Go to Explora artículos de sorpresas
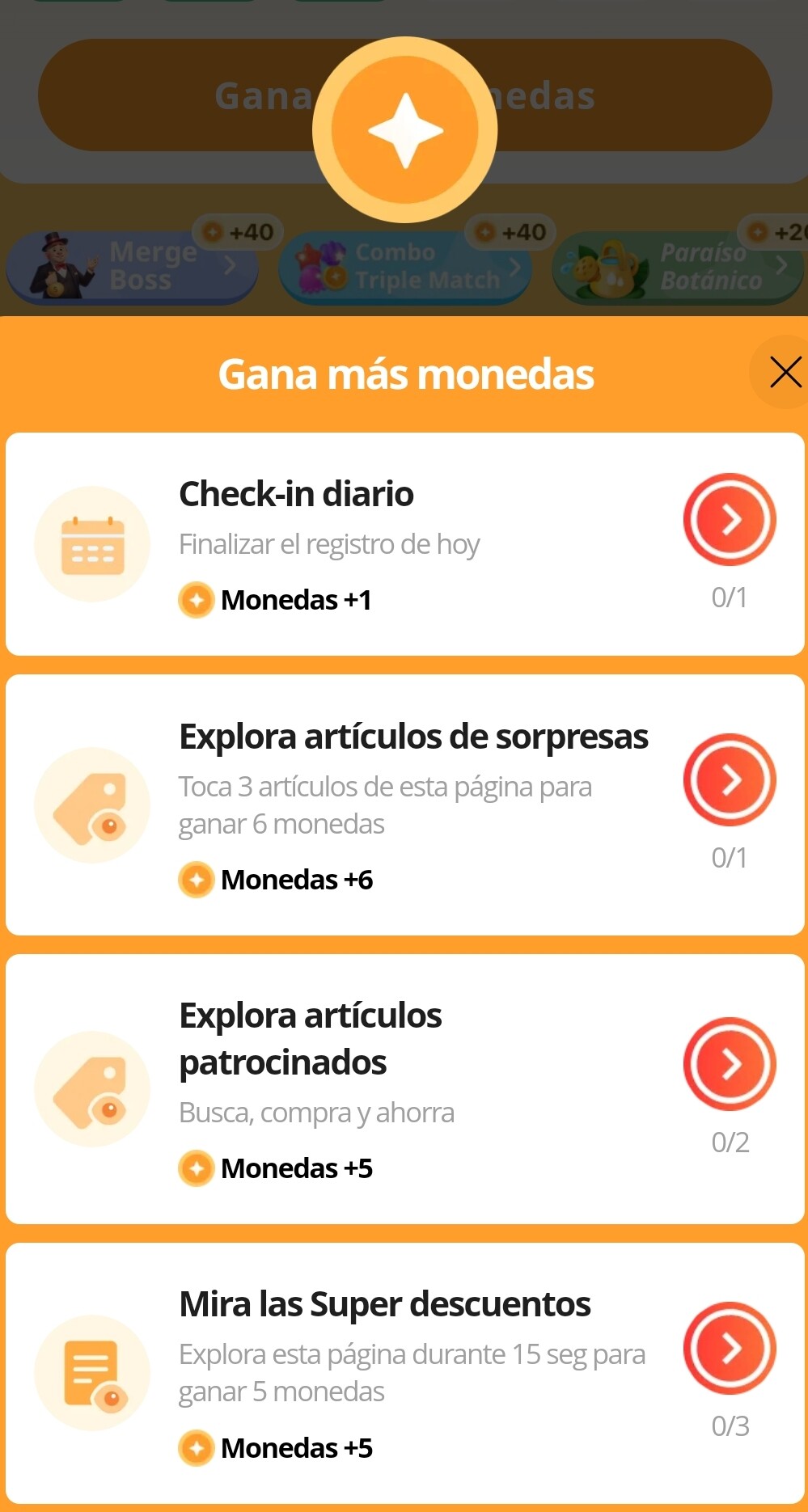808x1512 pixels. 730,780
